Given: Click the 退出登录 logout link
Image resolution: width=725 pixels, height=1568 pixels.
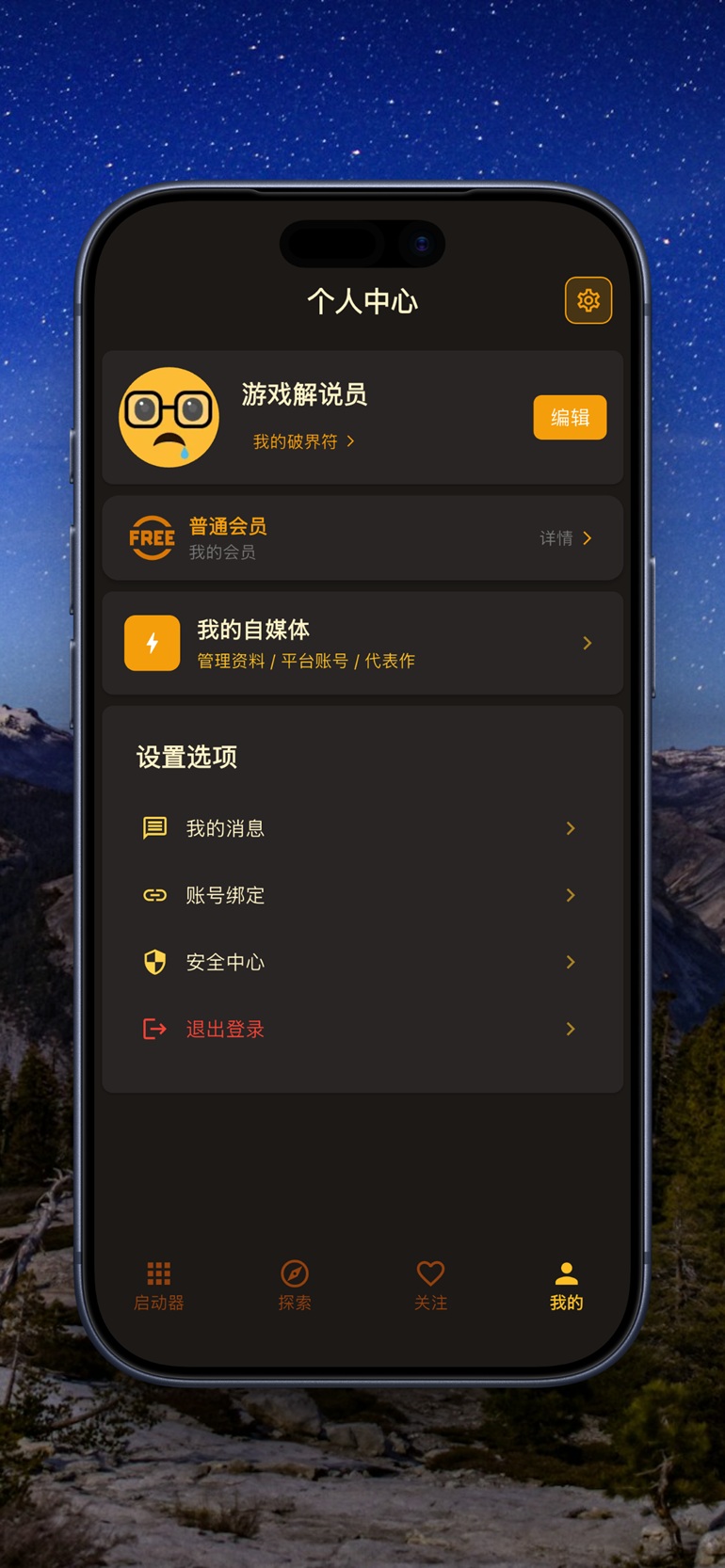Looking at the screenshot, I should [x=225, y=1029].
